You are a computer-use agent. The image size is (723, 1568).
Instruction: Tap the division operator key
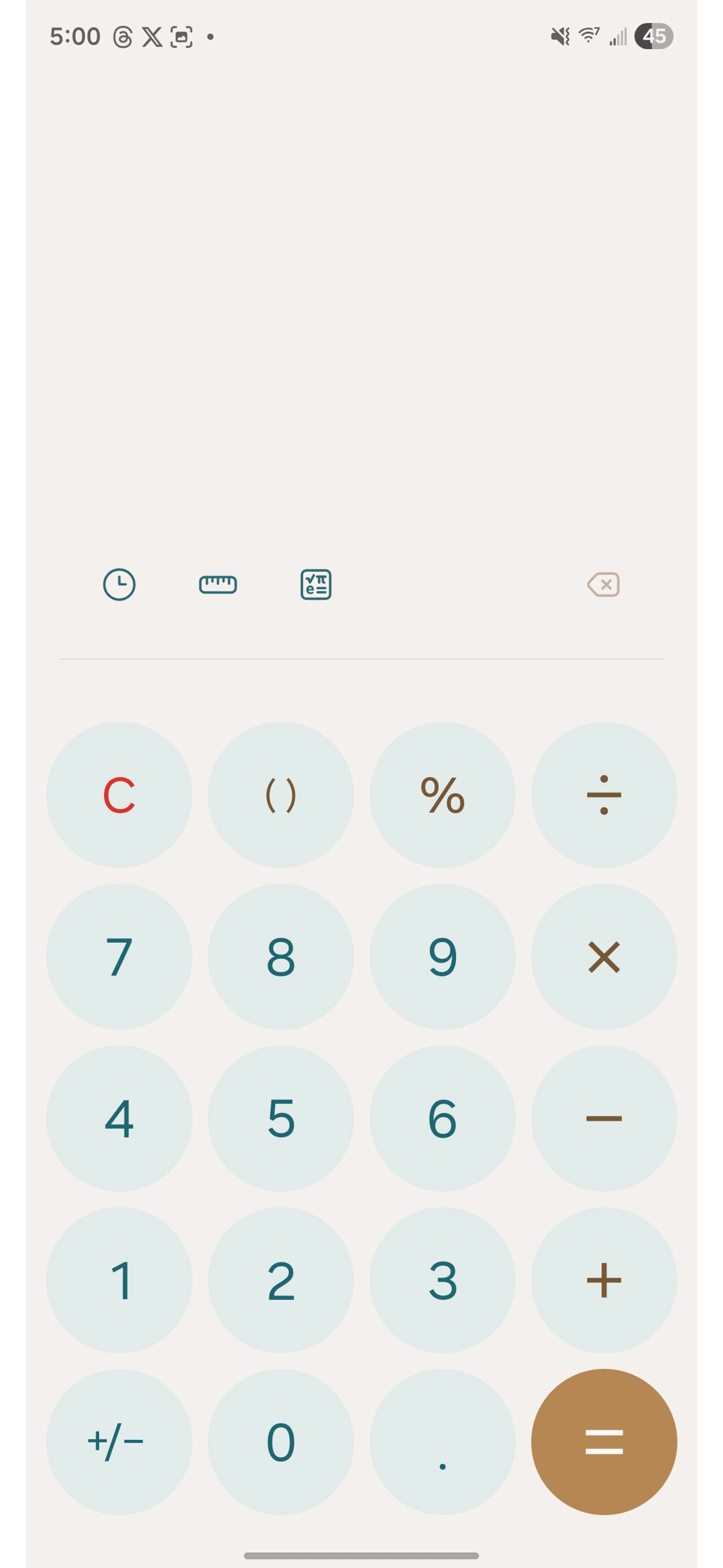point(603,794)
